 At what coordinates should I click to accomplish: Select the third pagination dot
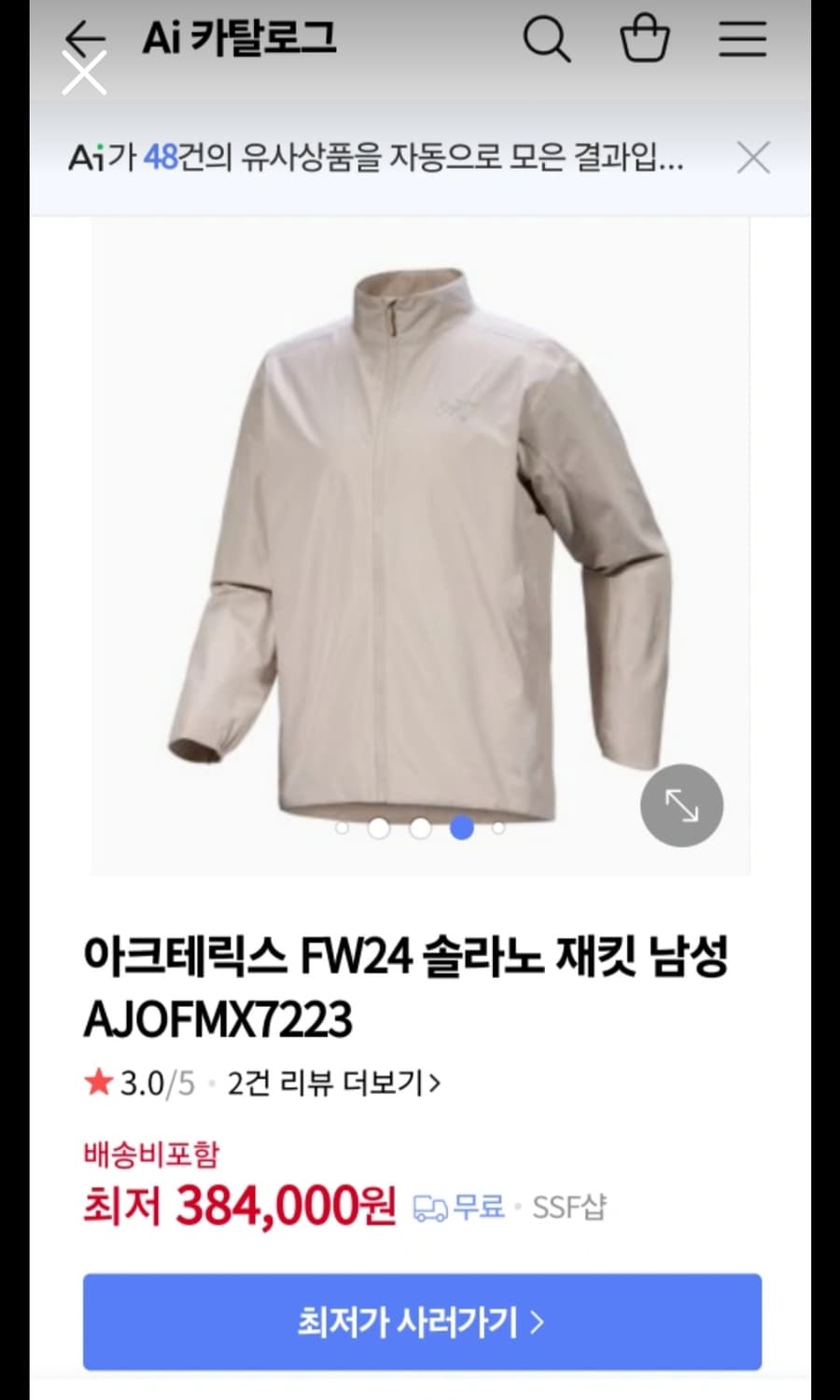click(421, 828)
